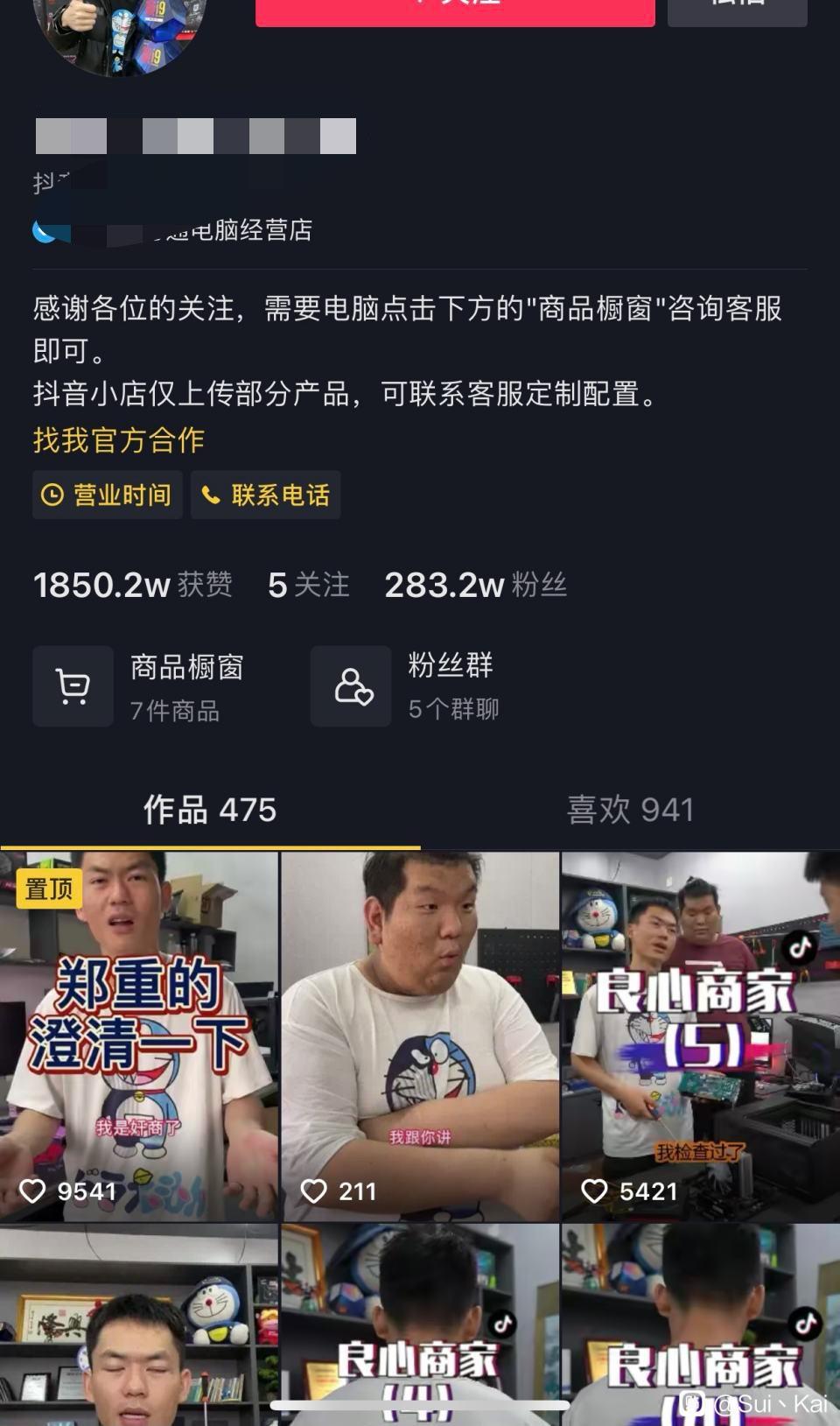Click the heart icon showing 9541 likes
The width and height of the screenshot is (840, 1426).
33,1191
